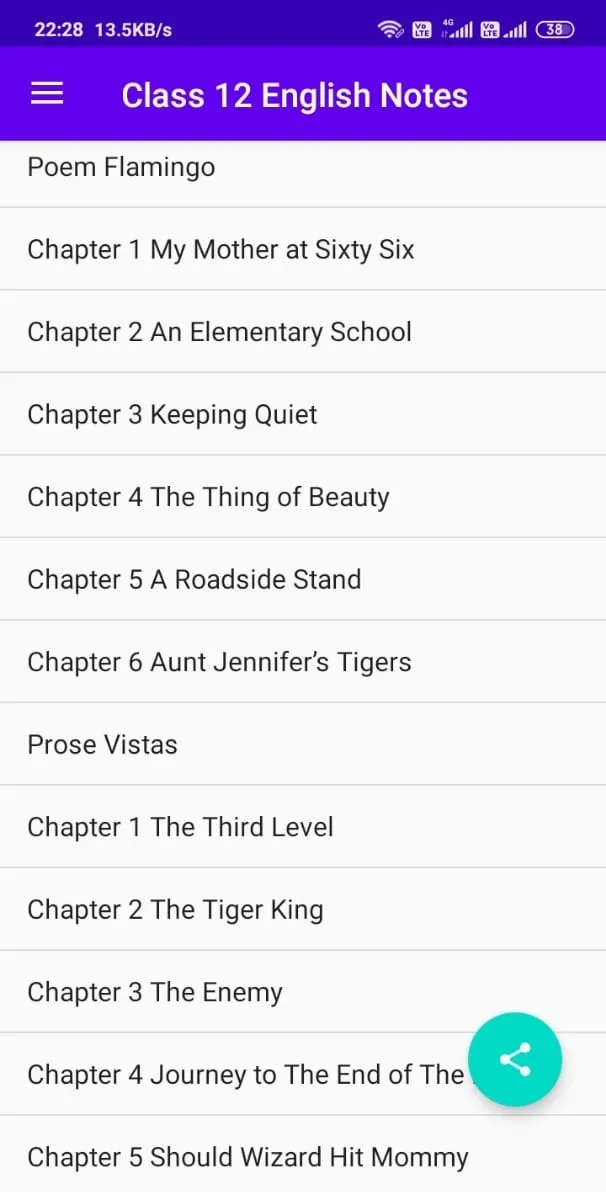Open Chapter 6 Aunt Jennifer's Tigers
Viewport: 606px width, 1192px height.
(x=303, y=661)
